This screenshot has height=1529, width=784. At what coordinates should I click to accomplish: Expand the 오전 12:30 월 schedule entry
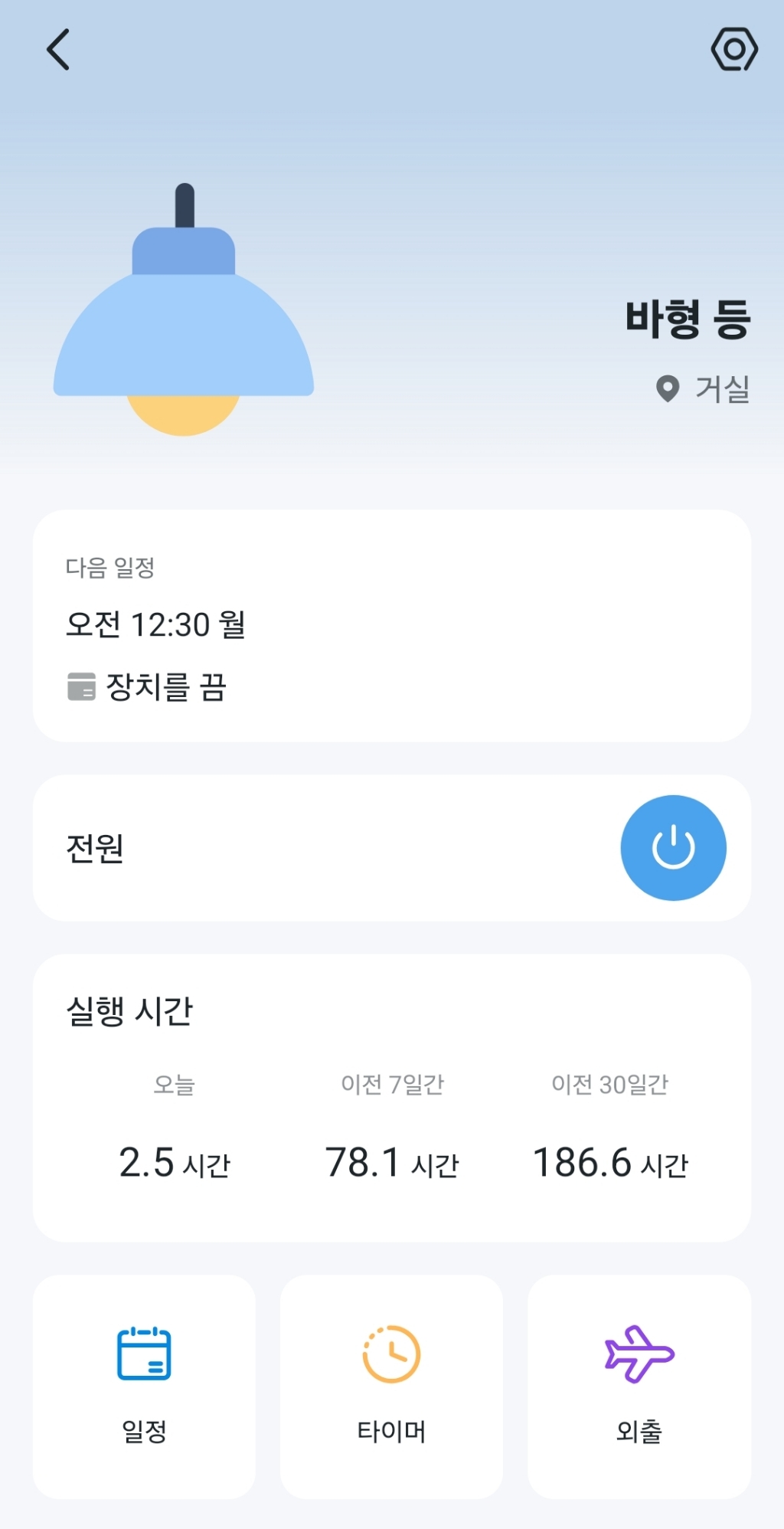pos(157,625)
